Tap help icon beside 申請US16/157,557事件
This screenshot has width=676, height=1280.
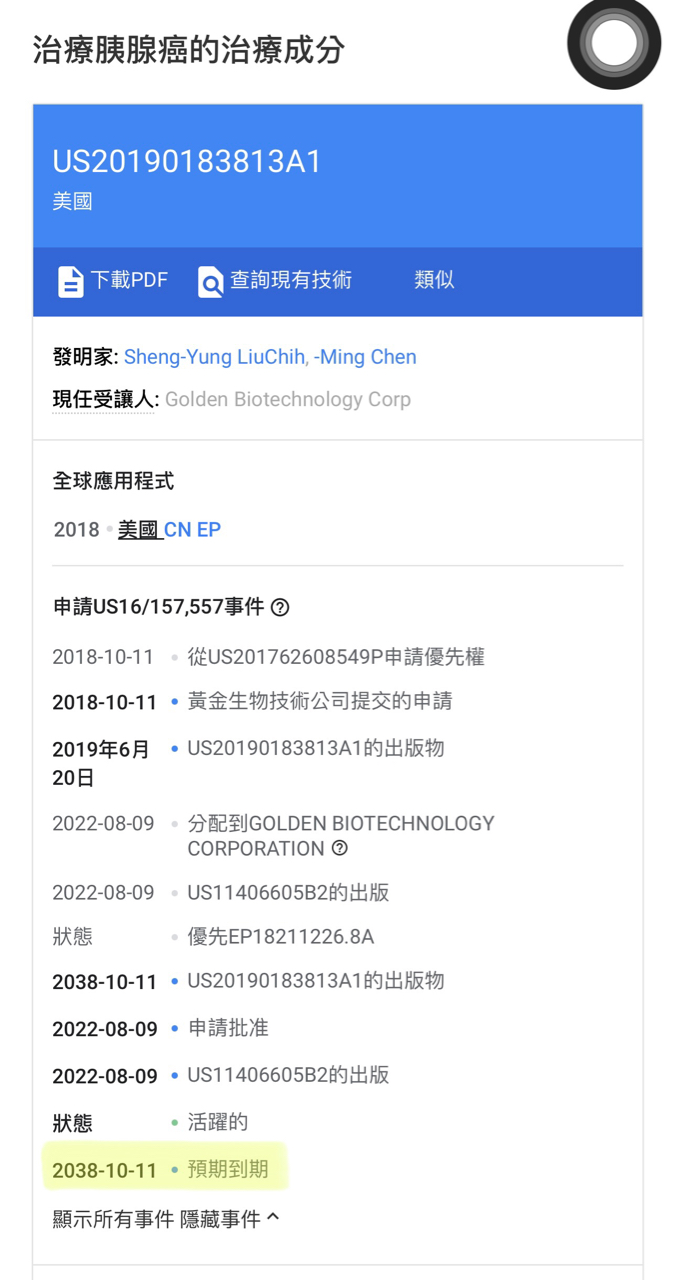(x=281, y=607)
